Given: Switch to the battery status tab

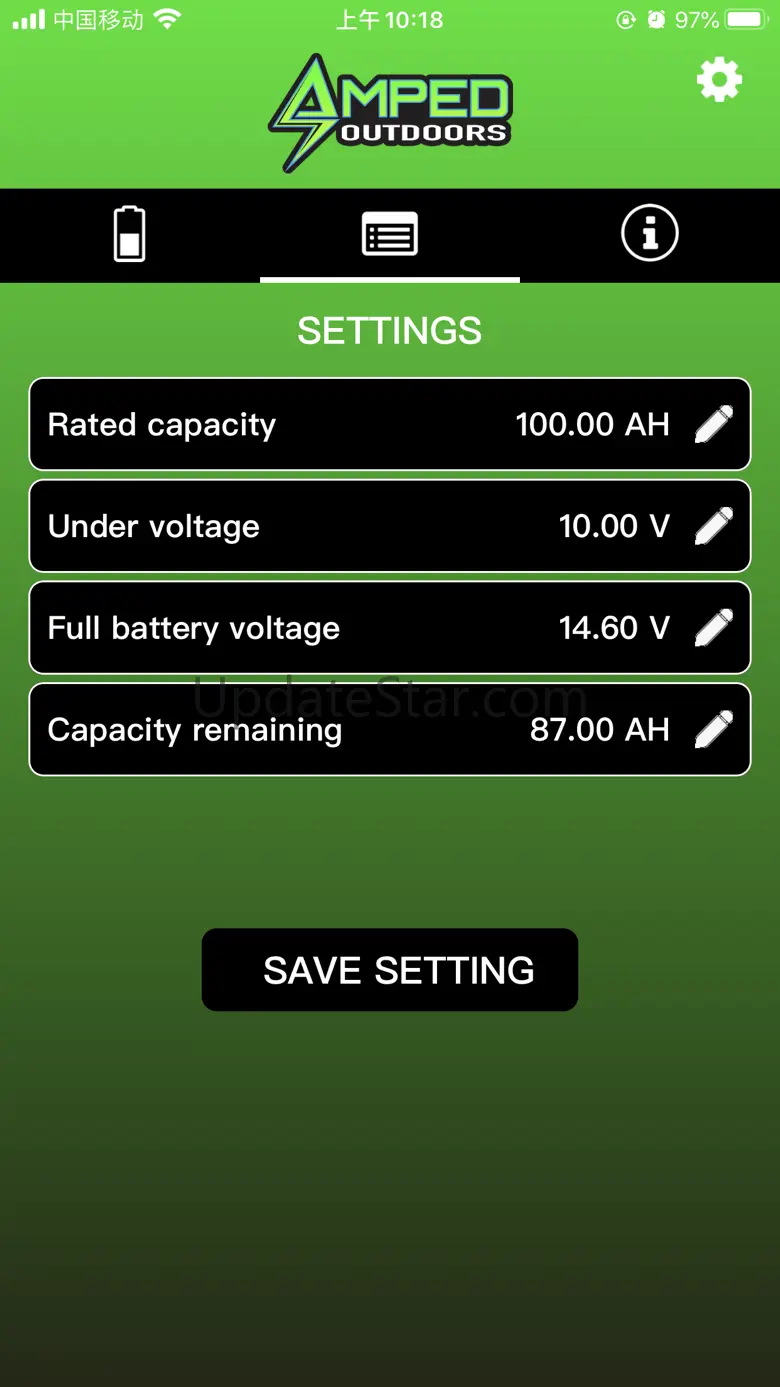Looking at the screenshot, I should pos(130,234).
